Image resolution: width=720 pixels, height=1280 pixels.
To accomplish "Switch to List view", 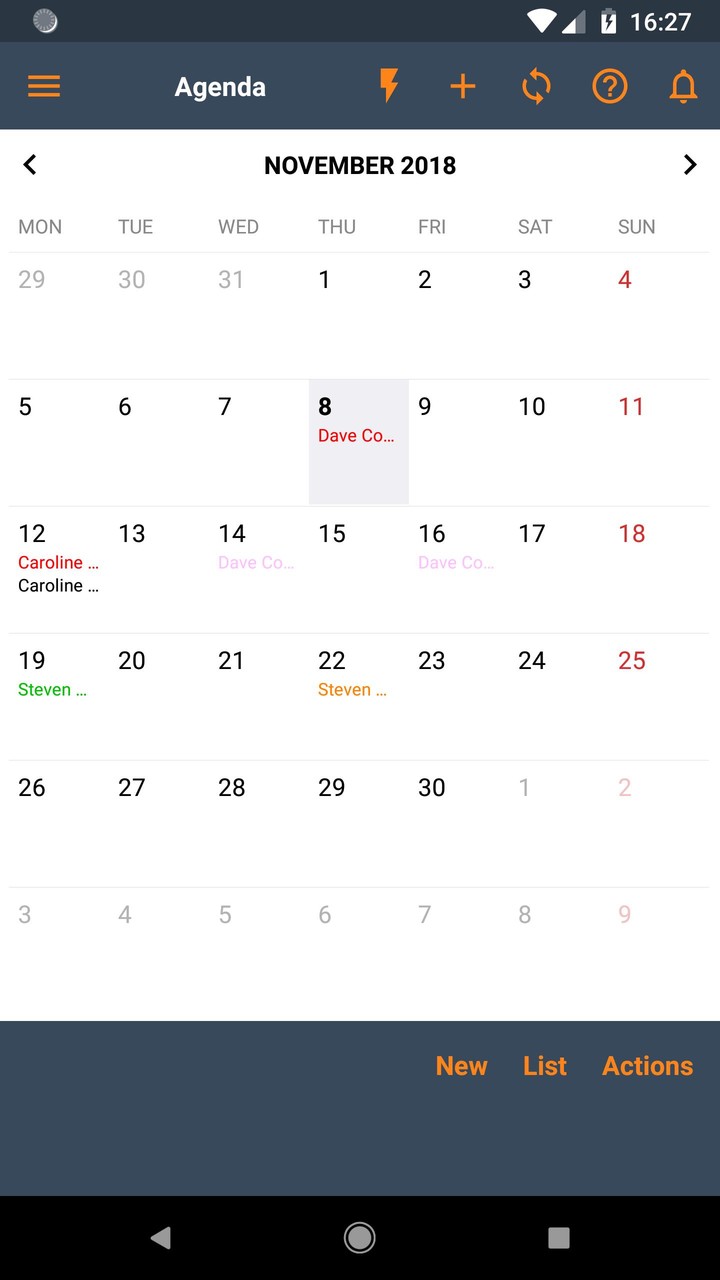I will 545,1066.
